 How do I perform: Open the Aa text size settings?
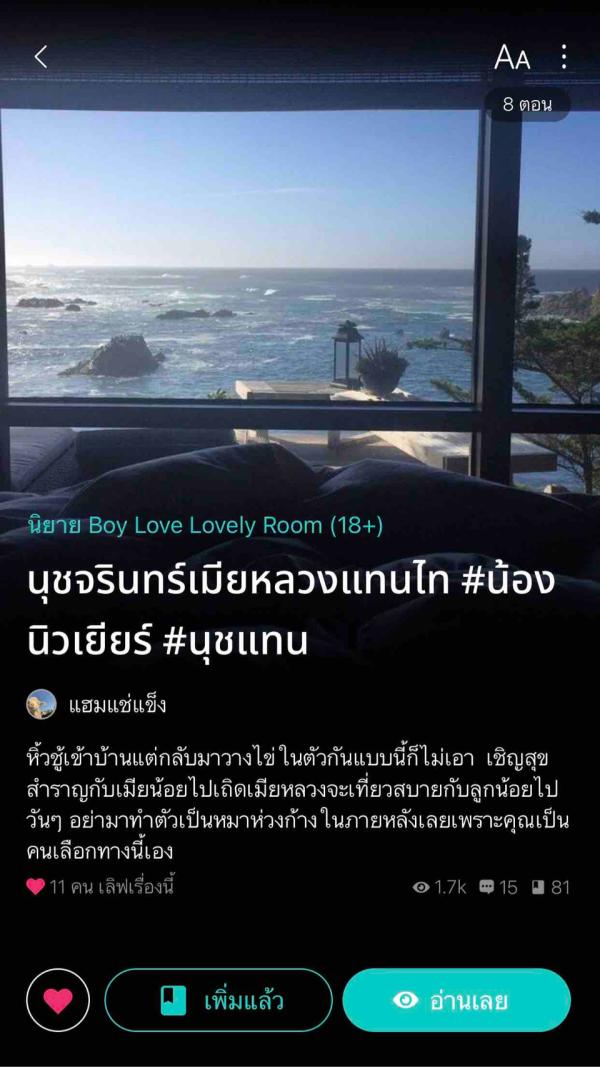pyautogui.click(x=511, y=58)
